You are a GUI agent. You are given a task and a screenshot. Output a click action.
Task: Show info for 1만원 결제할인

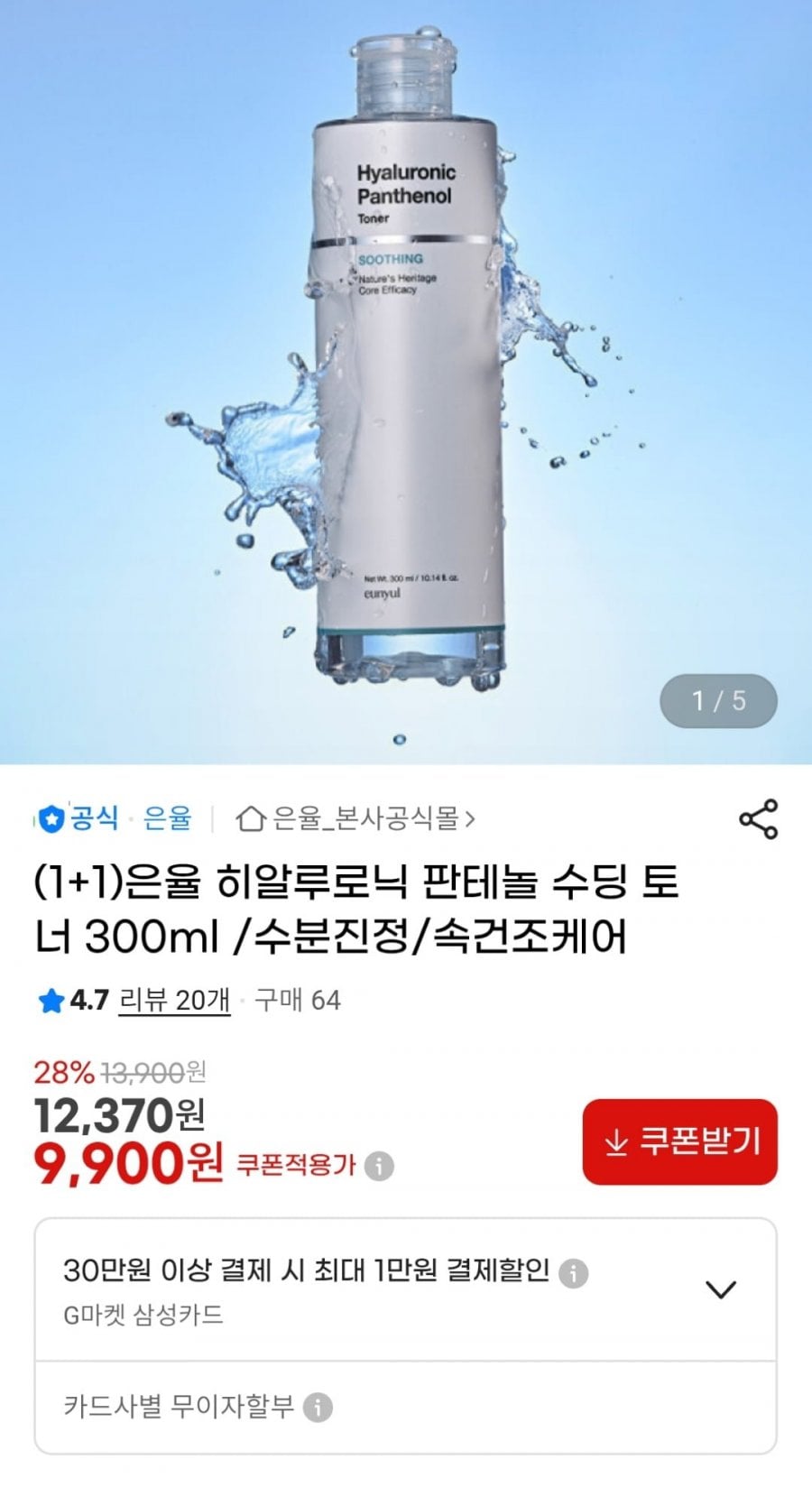(574, 1273)
